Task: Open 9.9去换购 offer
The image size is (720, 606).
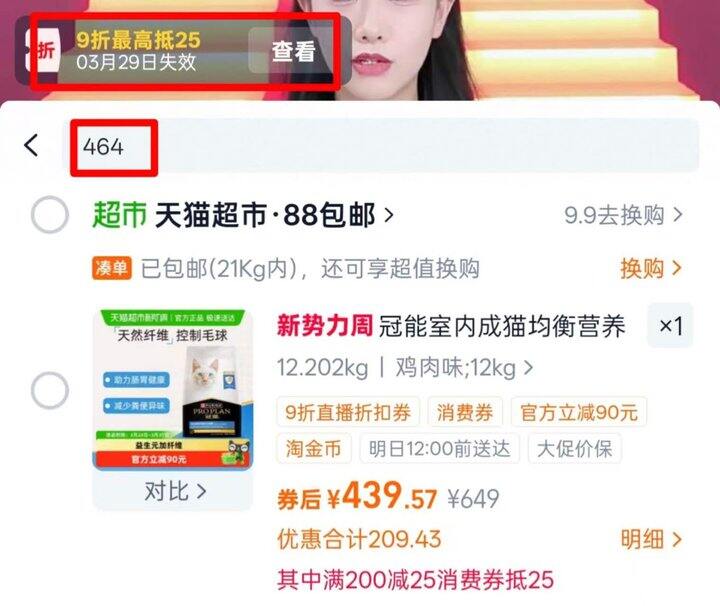Action: (x=623, y=215)
